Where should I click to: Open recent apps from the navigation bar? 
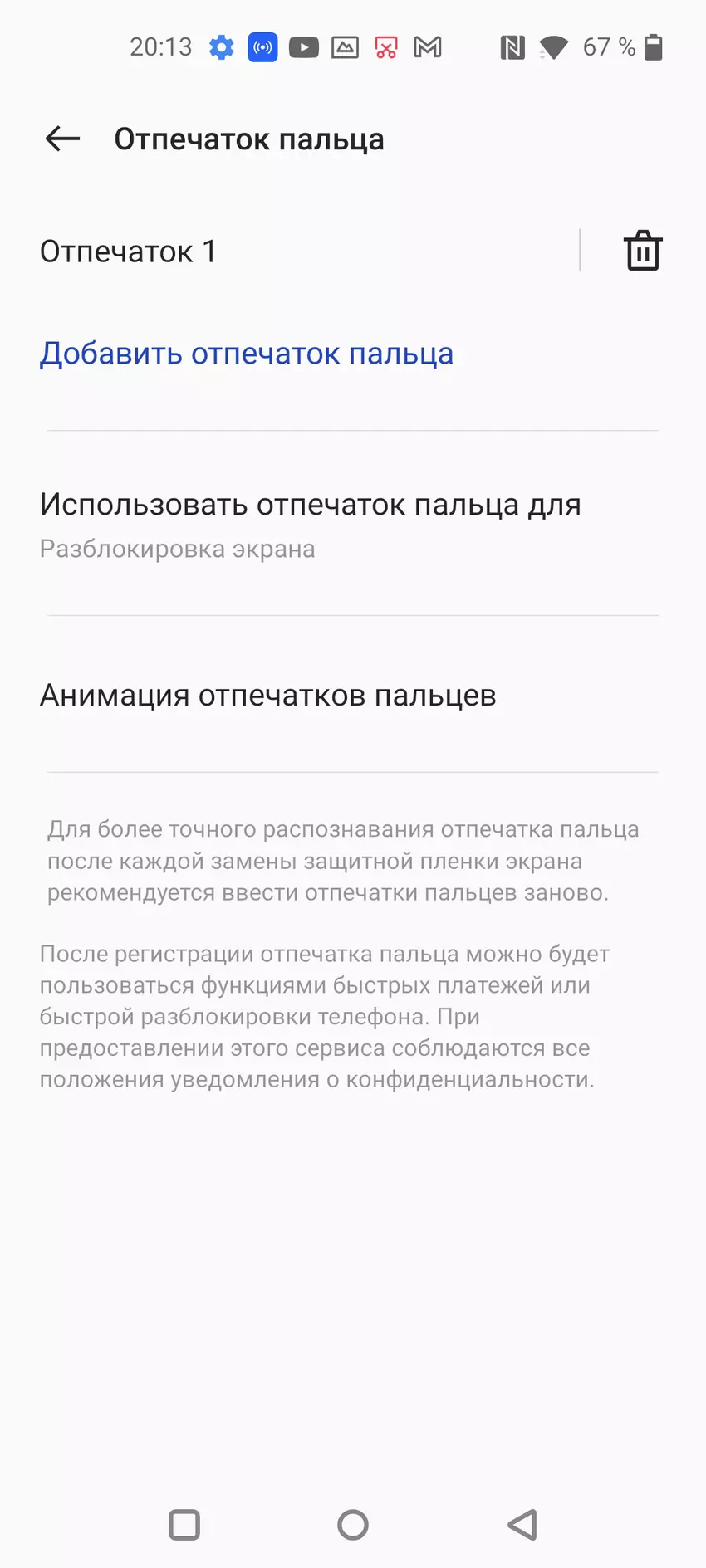click(184, 1524)
